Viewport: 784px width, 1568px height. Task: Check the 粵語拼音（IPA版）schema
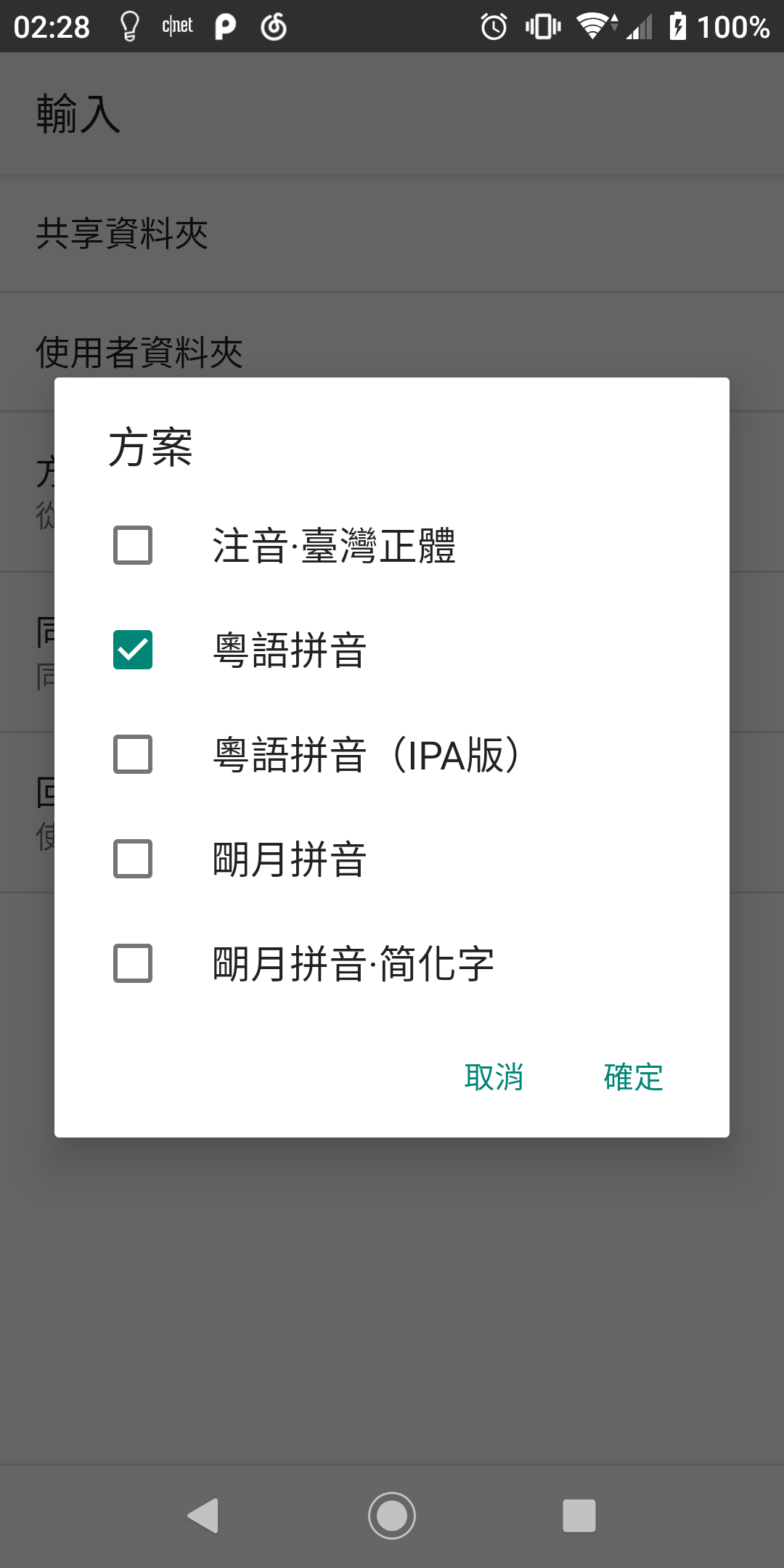tap(132, 756)
